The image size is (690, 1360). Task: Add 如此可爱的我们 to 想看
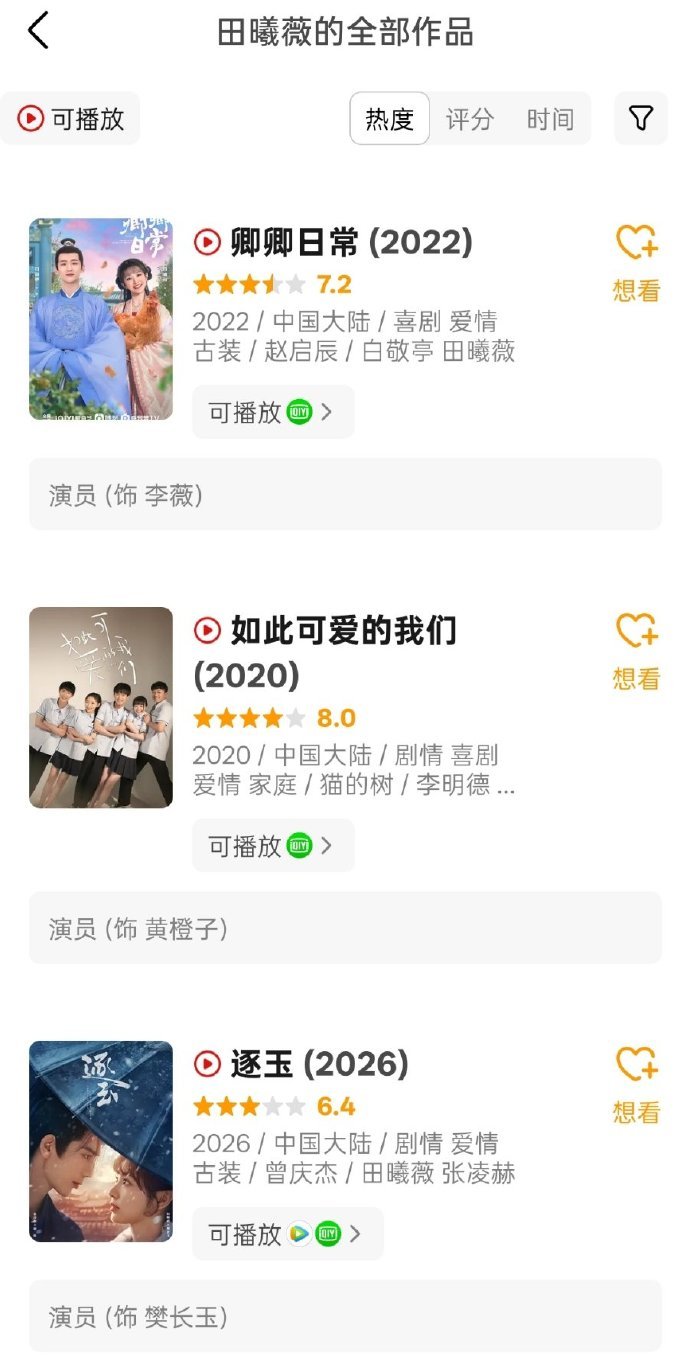(x=637, y=652)
